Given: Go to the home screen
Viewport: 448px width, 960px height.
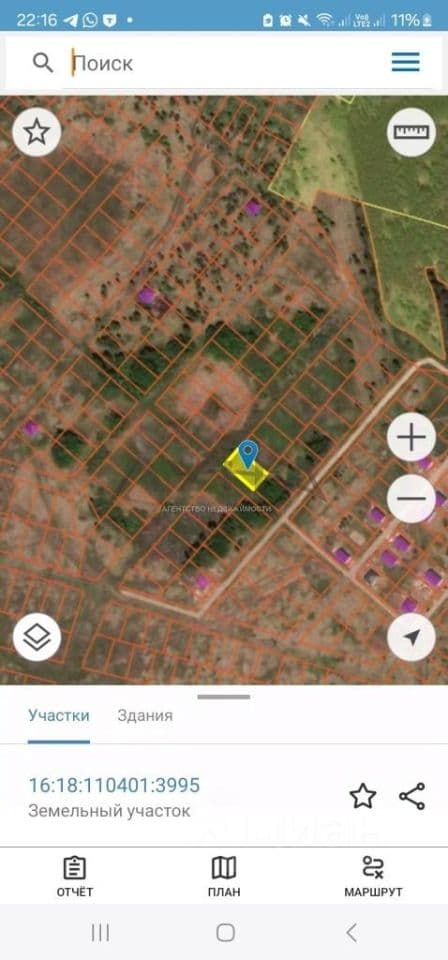Looking at the screenshot, I should coord(225,932).
